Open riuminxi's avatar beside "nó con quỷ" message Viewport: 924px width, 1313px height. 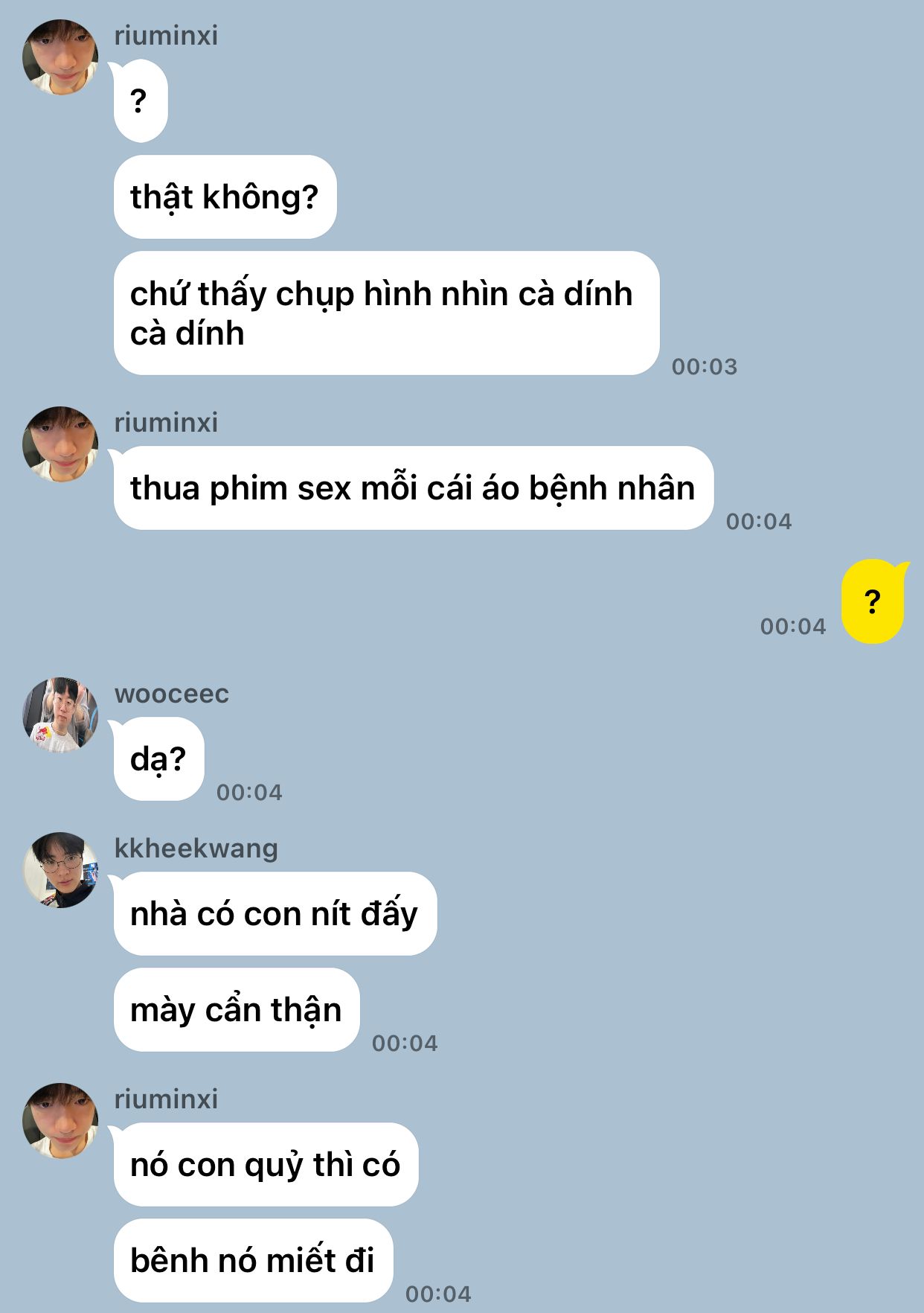(60, 1120)
